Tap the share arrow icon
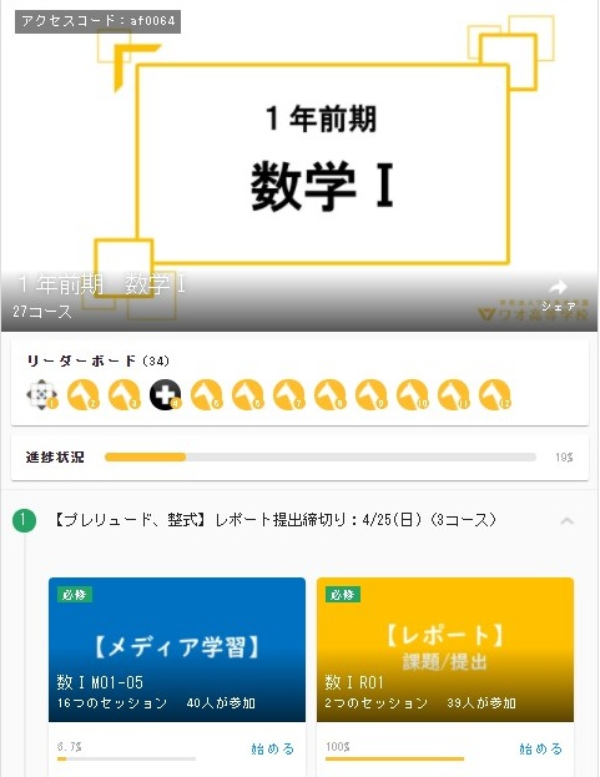This screenshot has height=777, width=600. click(559, 288)
